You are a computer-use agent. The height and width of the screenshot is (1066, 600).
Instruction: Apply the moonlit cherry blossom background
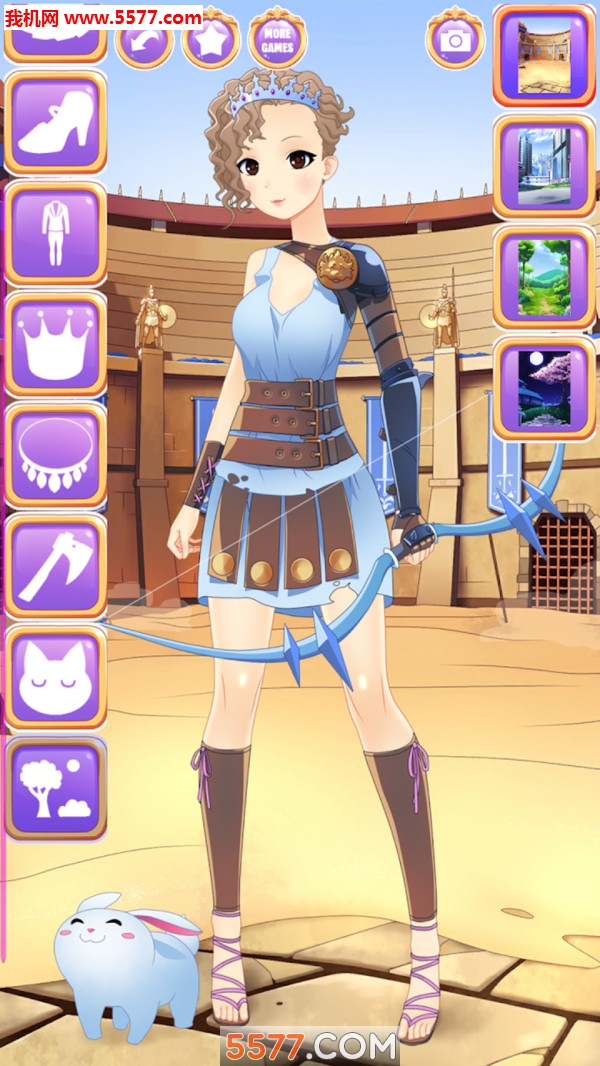pyautogui.click(x=544, y=389)
